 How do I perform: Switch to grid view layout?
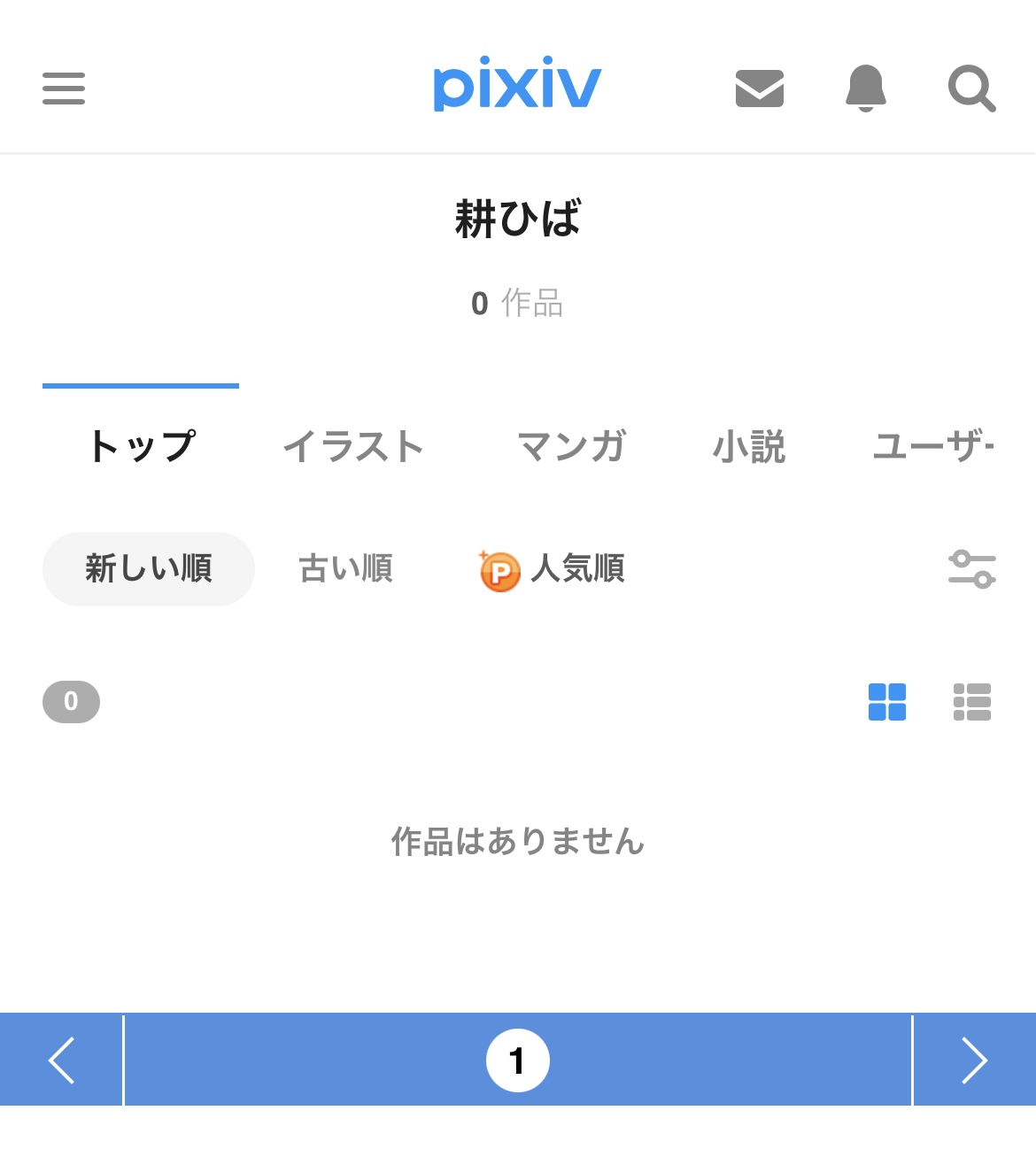[x=886, y=702]
